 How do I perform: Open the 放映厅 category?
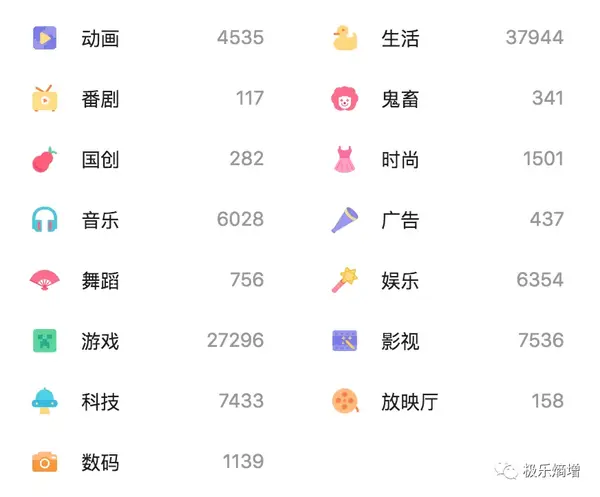click(x=448, y=401)
